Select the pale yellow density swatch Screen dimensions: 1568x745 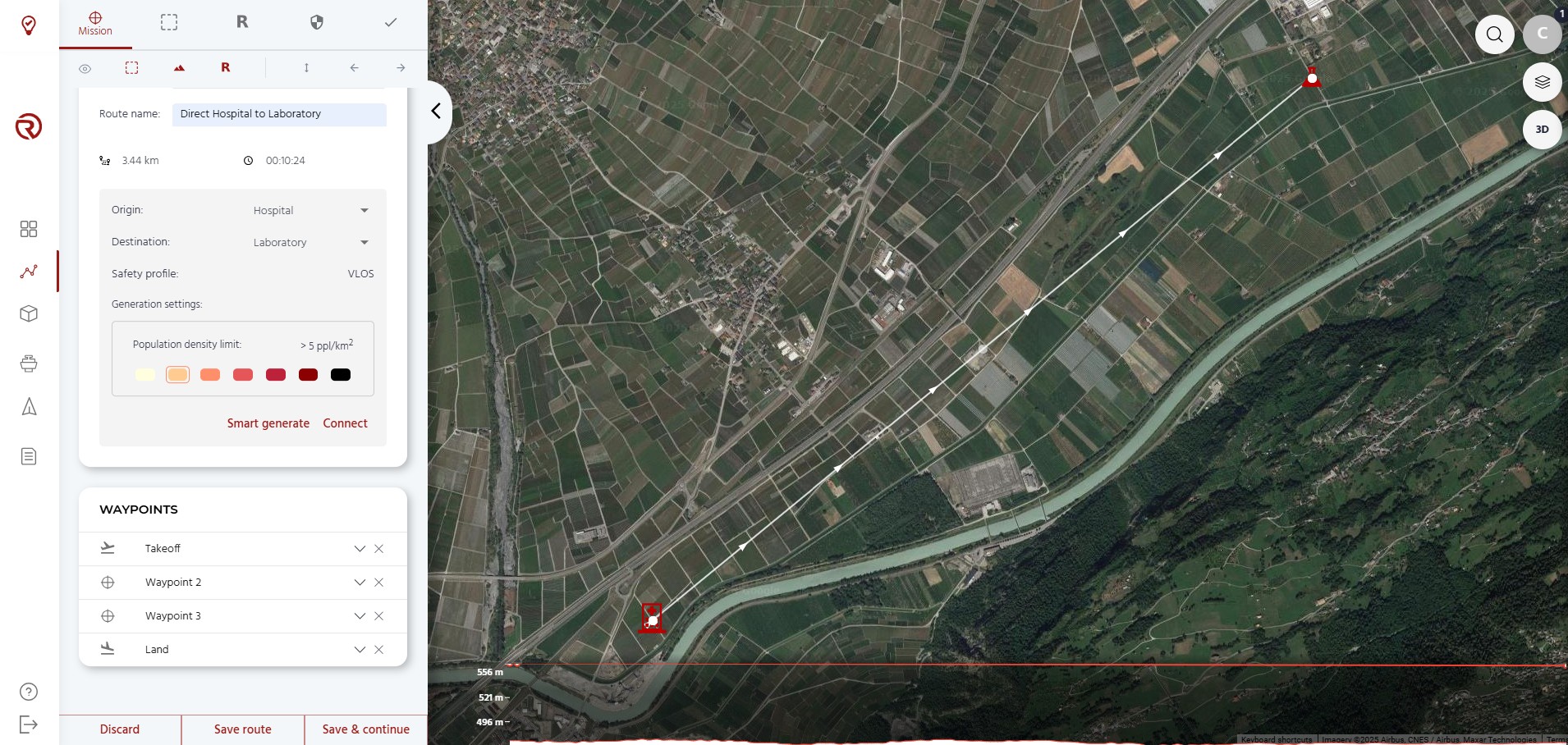coord(145,375)
